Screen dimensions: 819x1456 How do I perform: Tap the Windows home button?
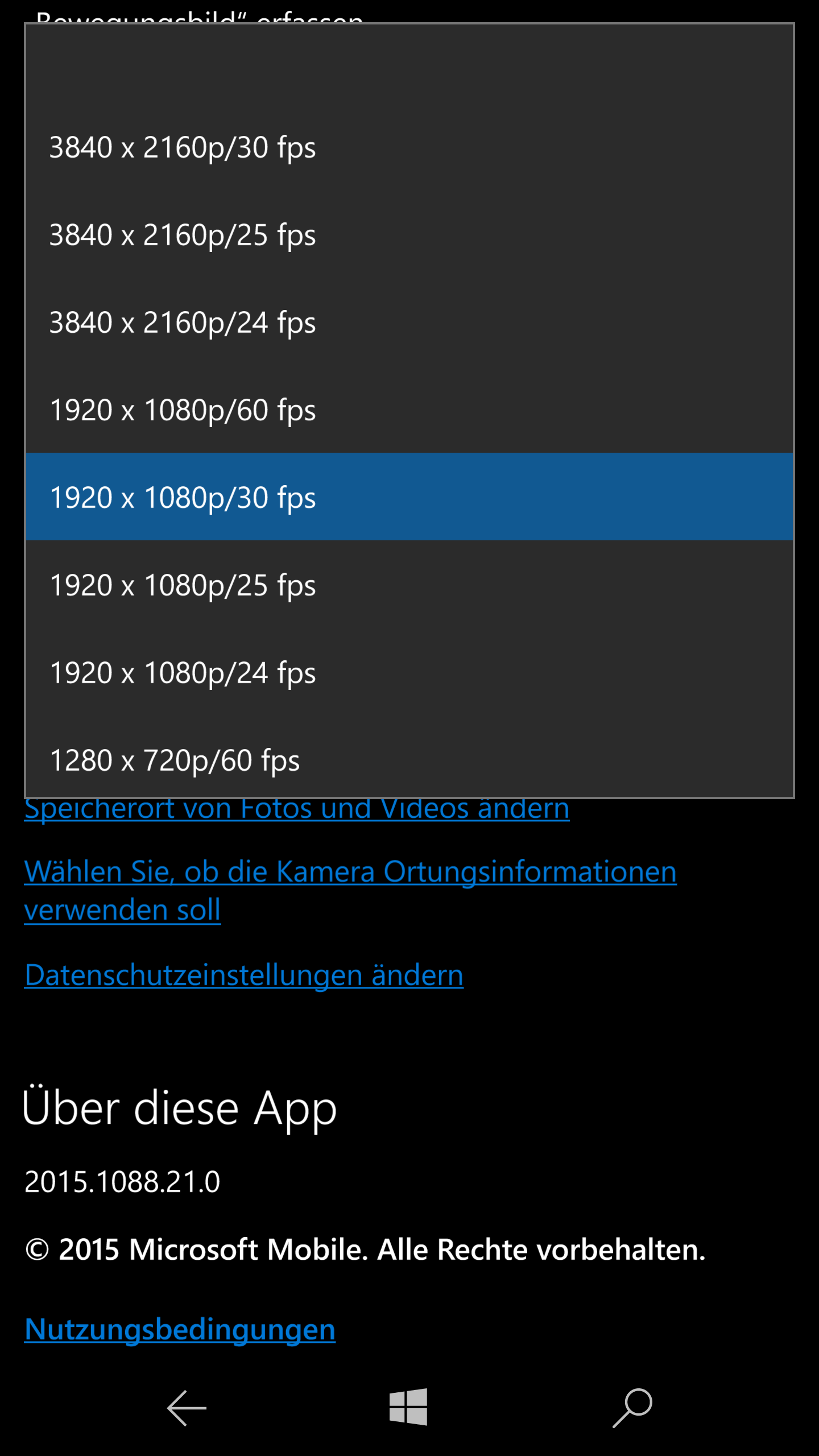pos(408,1407)
